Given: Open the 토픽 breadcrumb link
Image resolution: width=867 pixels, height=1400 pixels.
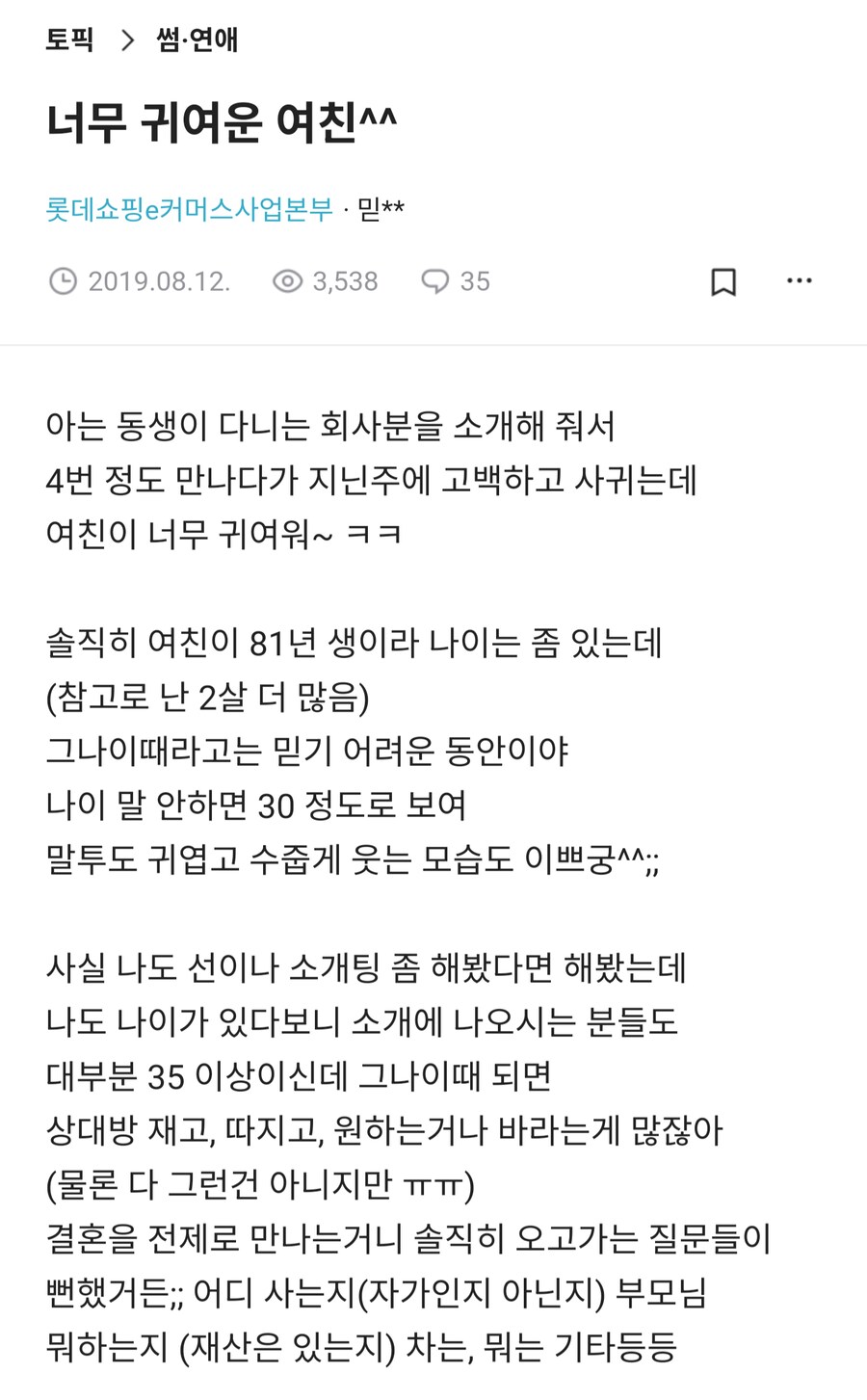Looking at the screenshot, I should pos(69,40).
